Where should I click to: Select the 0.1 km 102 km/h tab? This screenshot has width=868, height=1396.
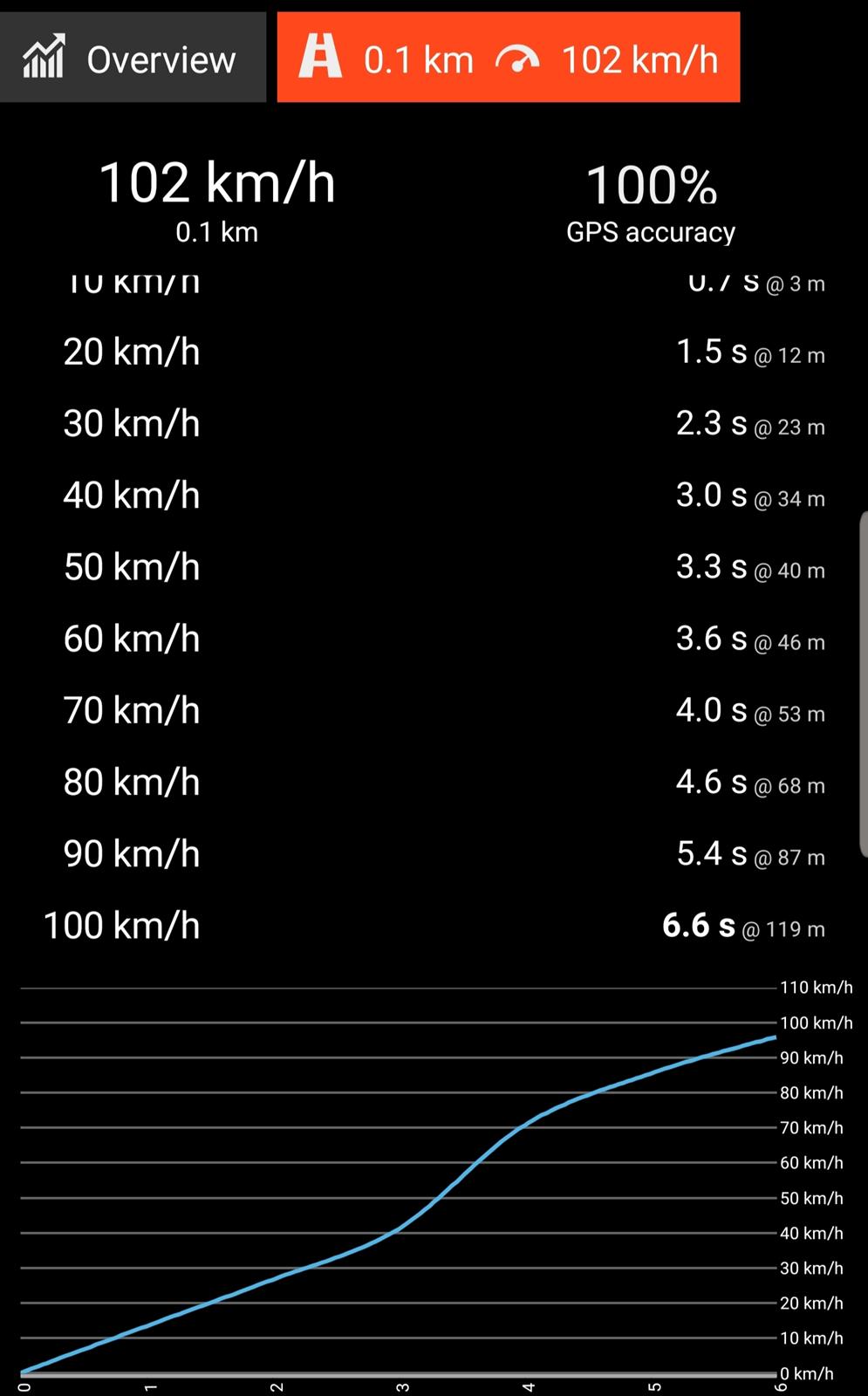click(508, 58)
